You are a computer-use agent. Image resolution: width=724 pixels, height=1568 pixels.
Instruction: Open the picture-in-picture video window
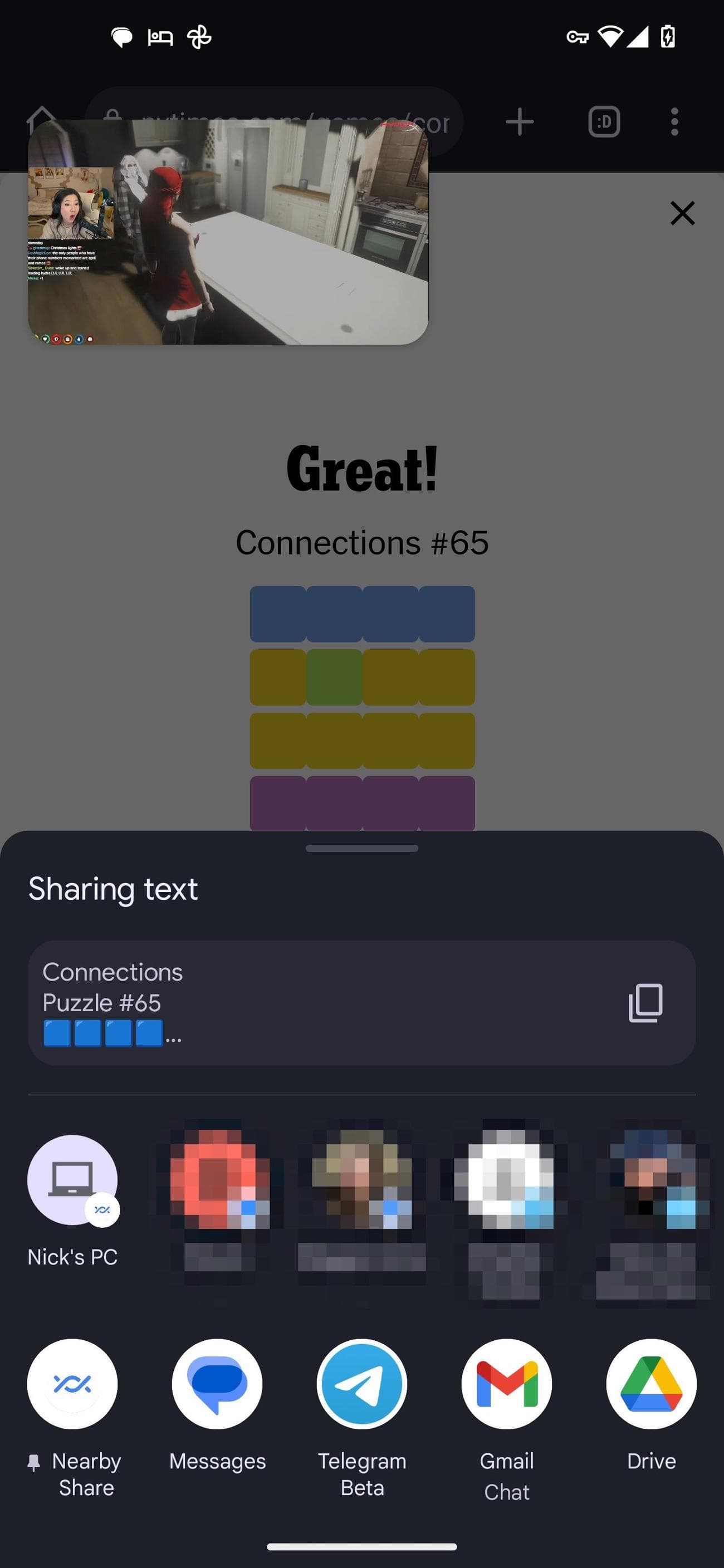click(x=228, y=232)
